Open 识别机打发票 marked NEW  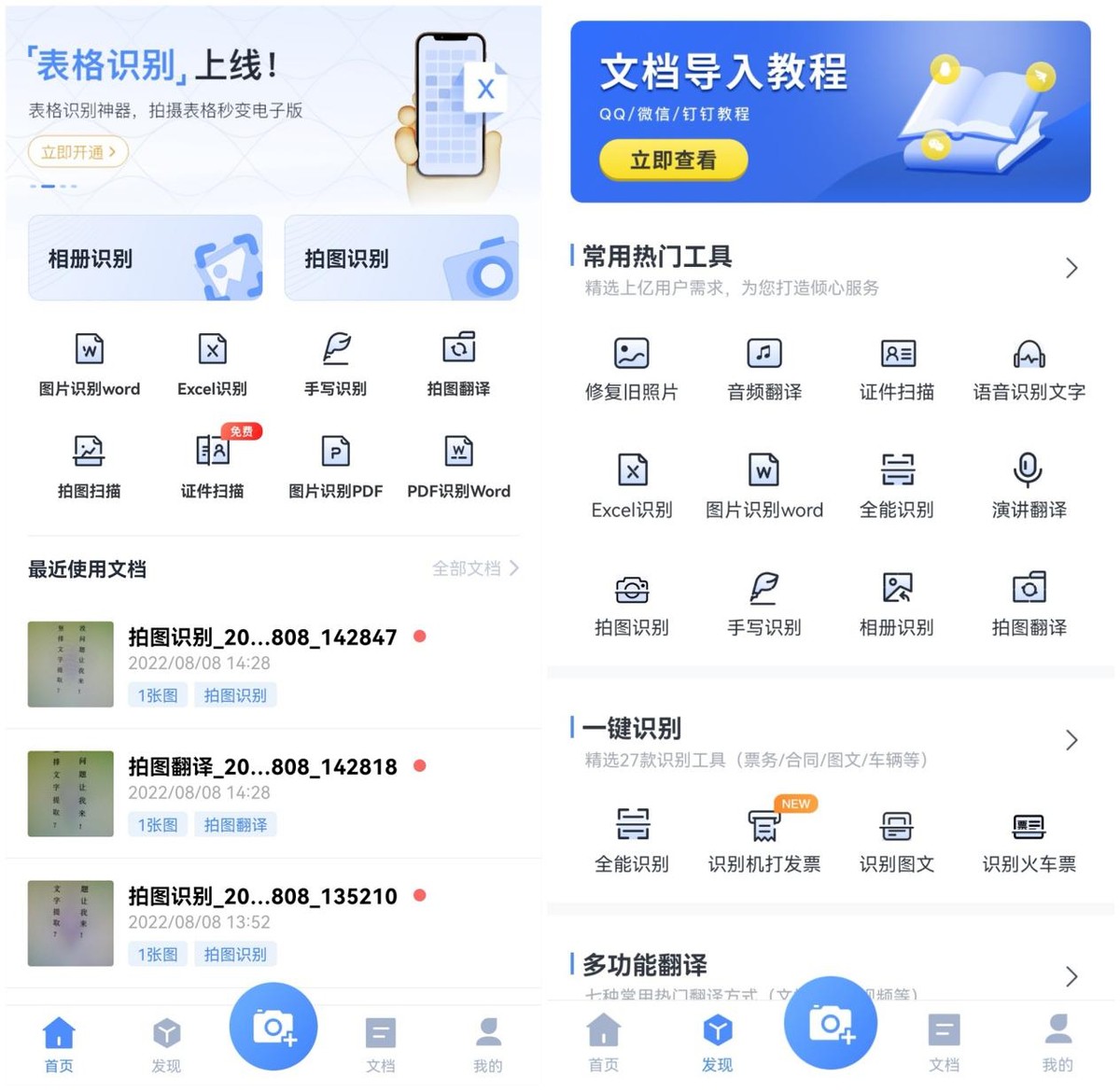(x=764, y=840)
